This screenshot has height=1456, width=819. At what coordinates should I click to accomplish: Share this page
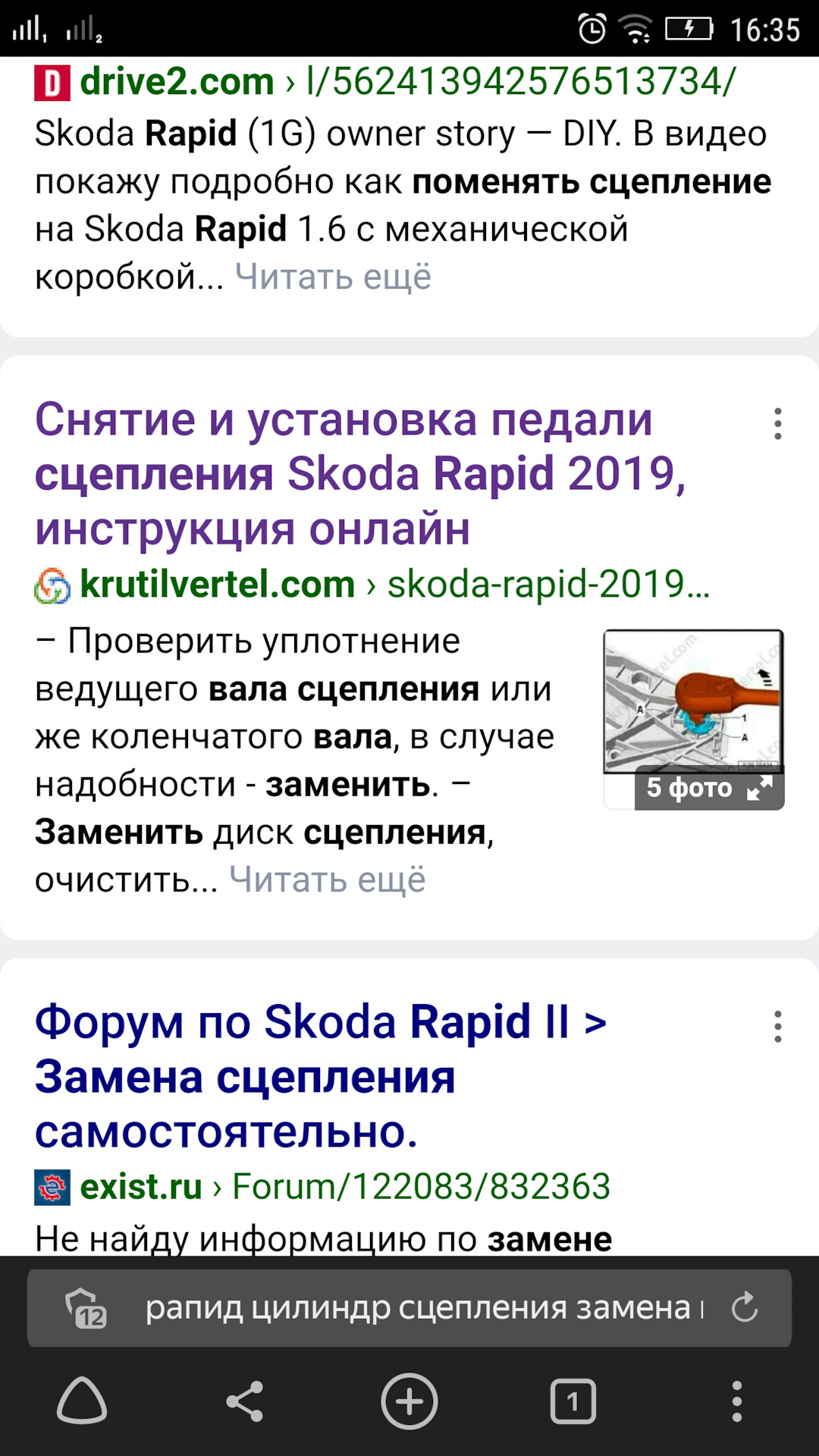245,1401
